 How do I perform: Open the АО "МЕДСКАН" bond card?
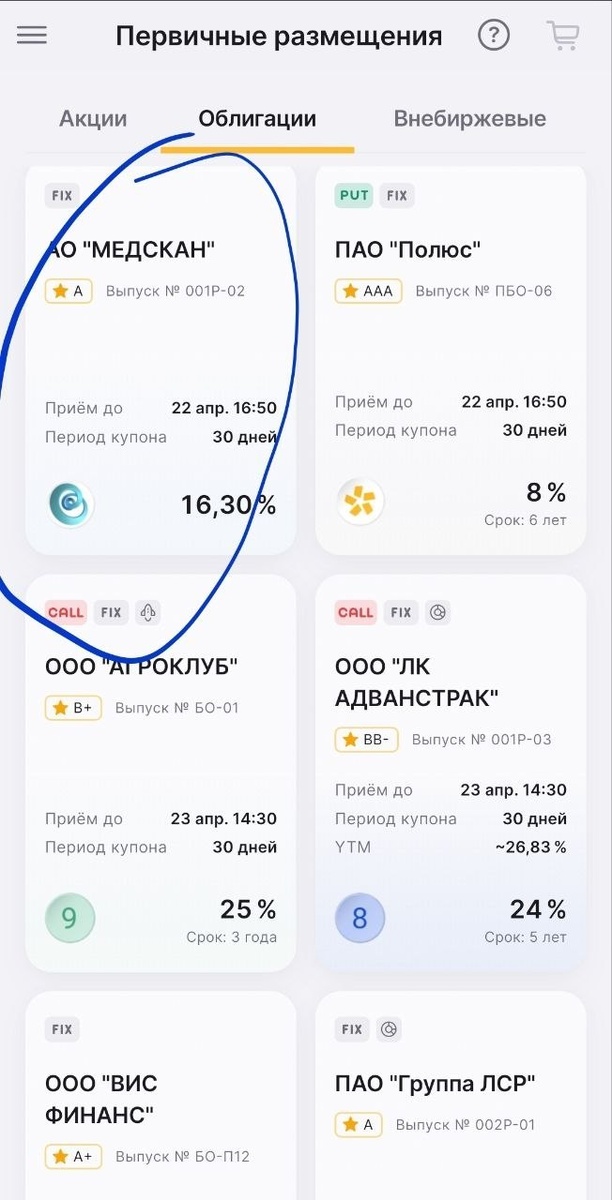(x=160, y=360)
